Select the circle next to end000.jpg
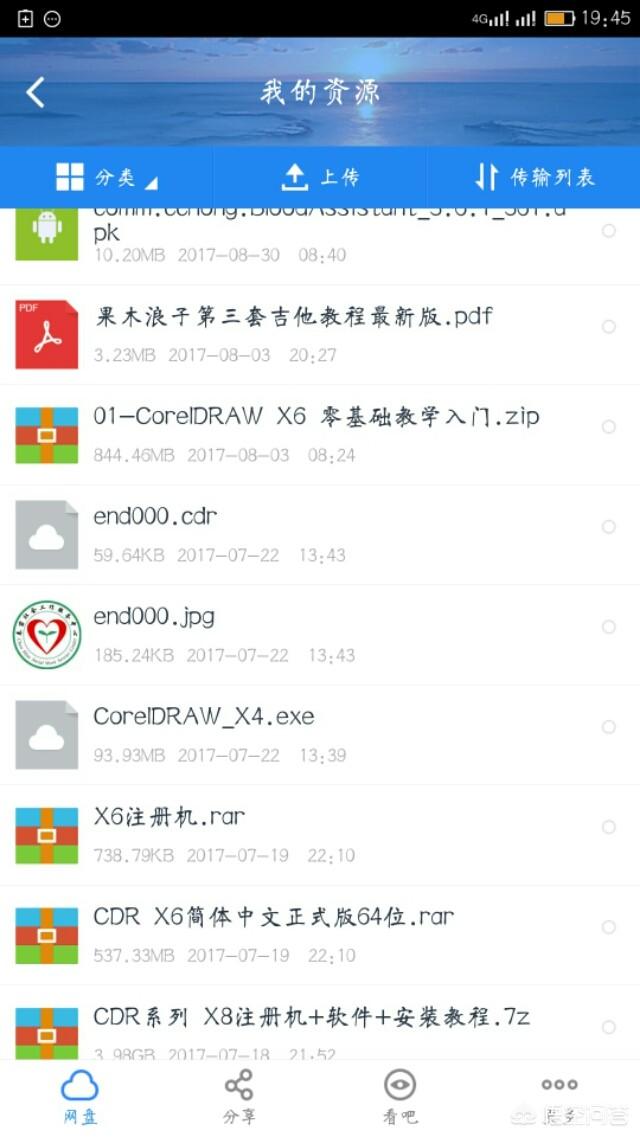640x1137 pixels. tap(609, 627)
